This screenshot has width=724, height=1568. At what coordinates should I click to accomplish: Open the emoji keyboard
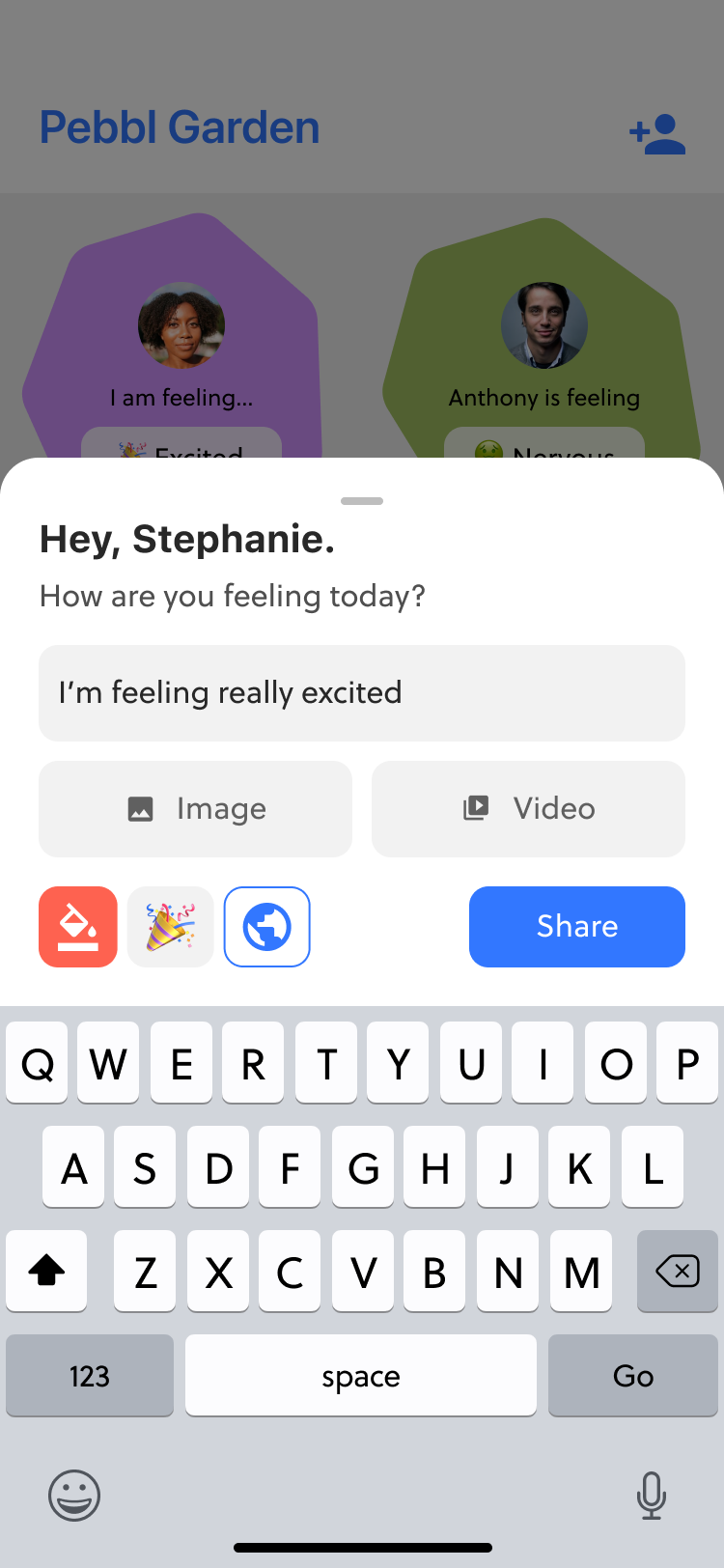pos(74,1496)
